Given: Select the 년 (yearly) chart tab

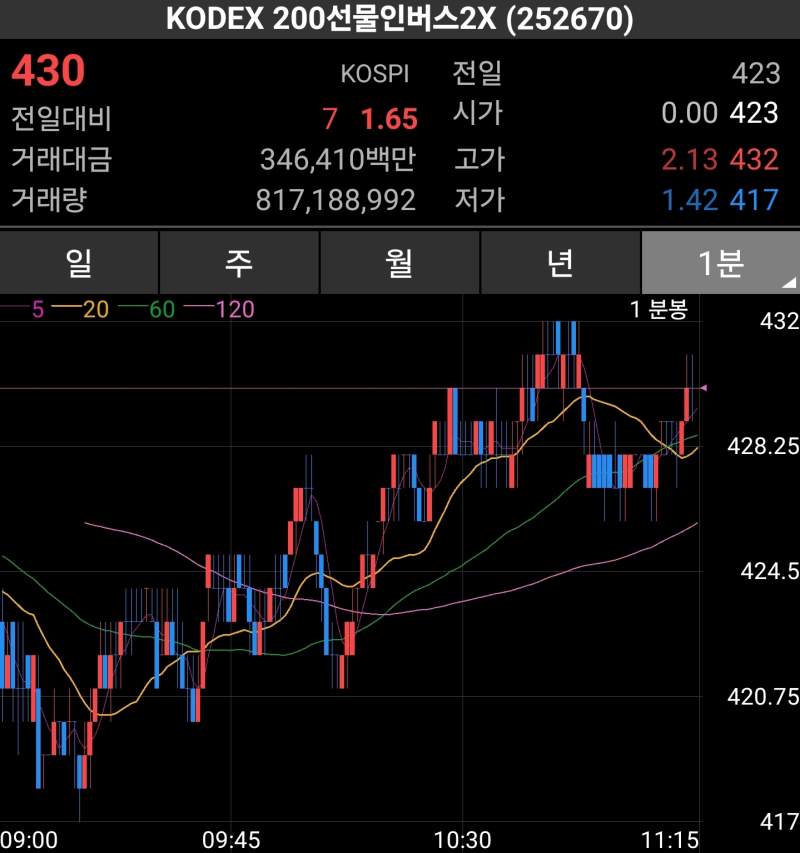Looking at the screenshot, I should 560,261.
